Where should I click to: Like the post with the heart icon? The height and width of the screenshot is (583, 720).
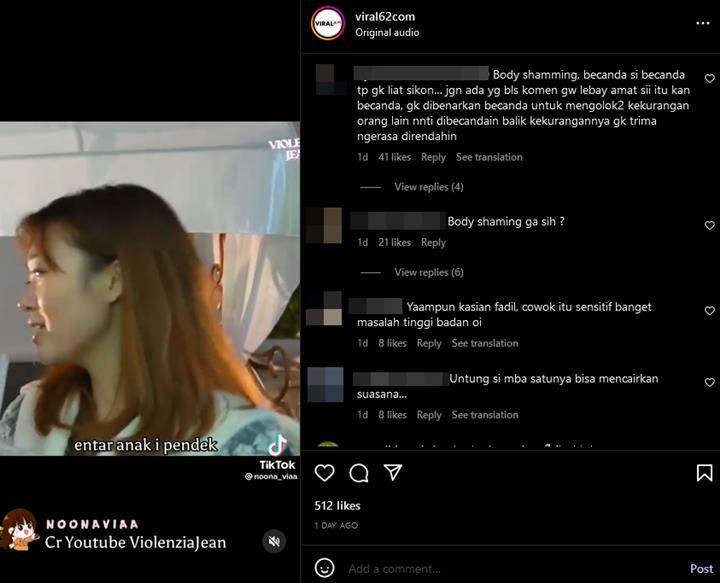(325, 473)
